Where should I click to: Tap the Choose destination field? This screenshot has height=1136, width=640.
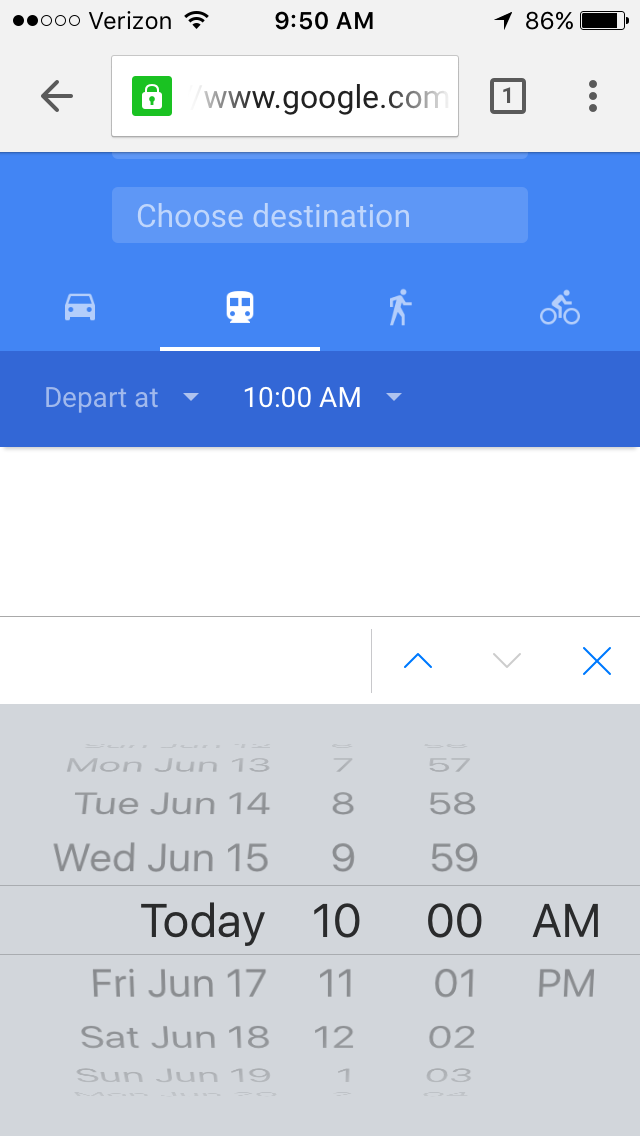pos(319,215)
